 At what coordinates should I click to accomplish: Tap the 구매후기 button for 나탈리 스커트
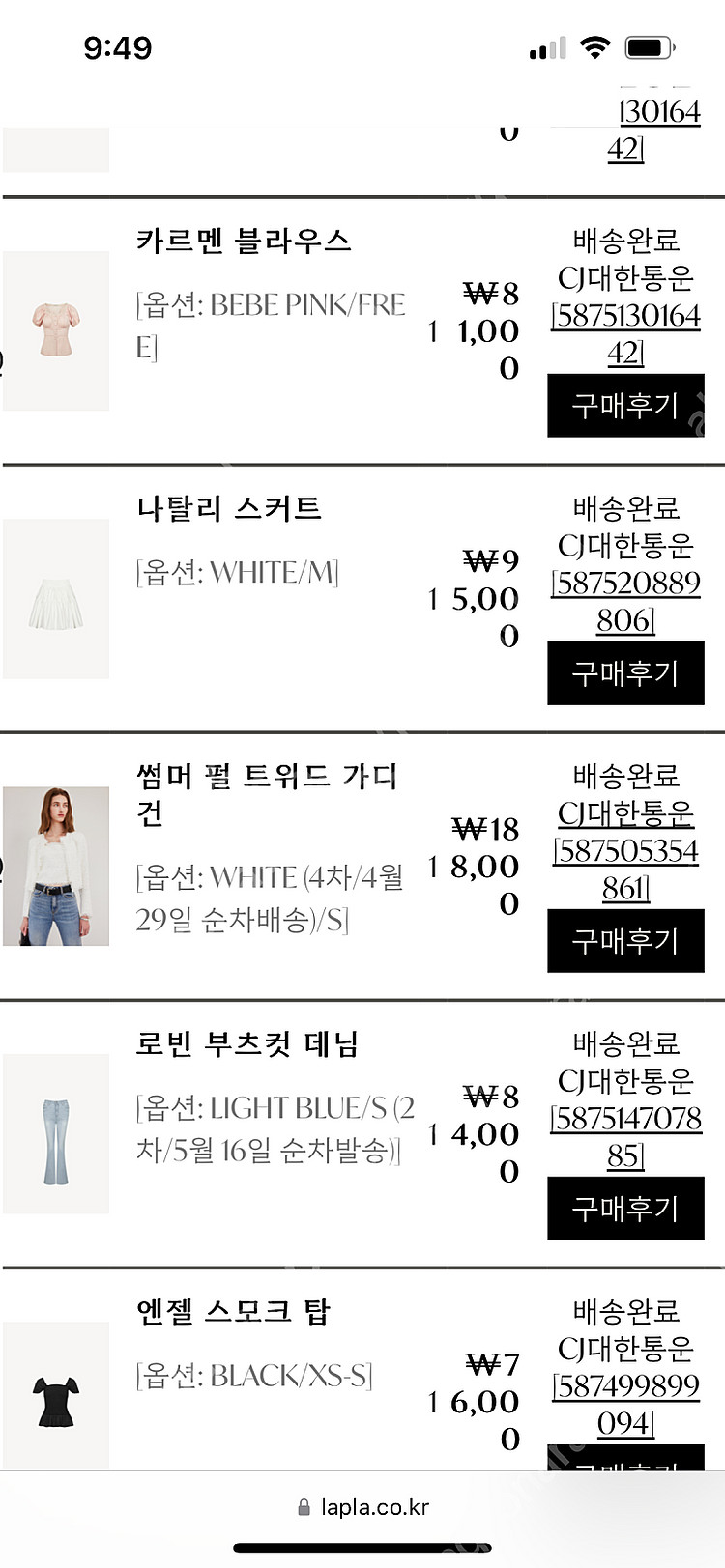(x=624, y=673)
